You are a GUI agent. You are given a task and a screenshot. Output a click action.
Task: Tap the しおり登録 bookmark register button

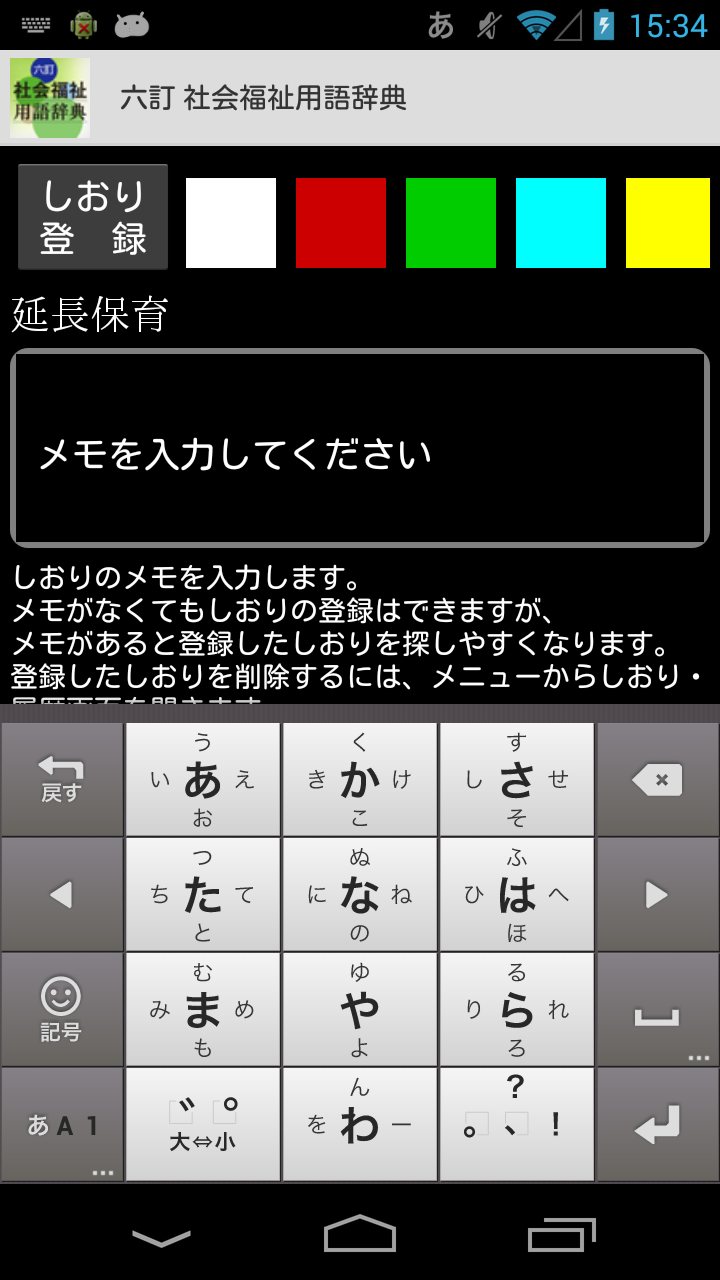(93, 218)
